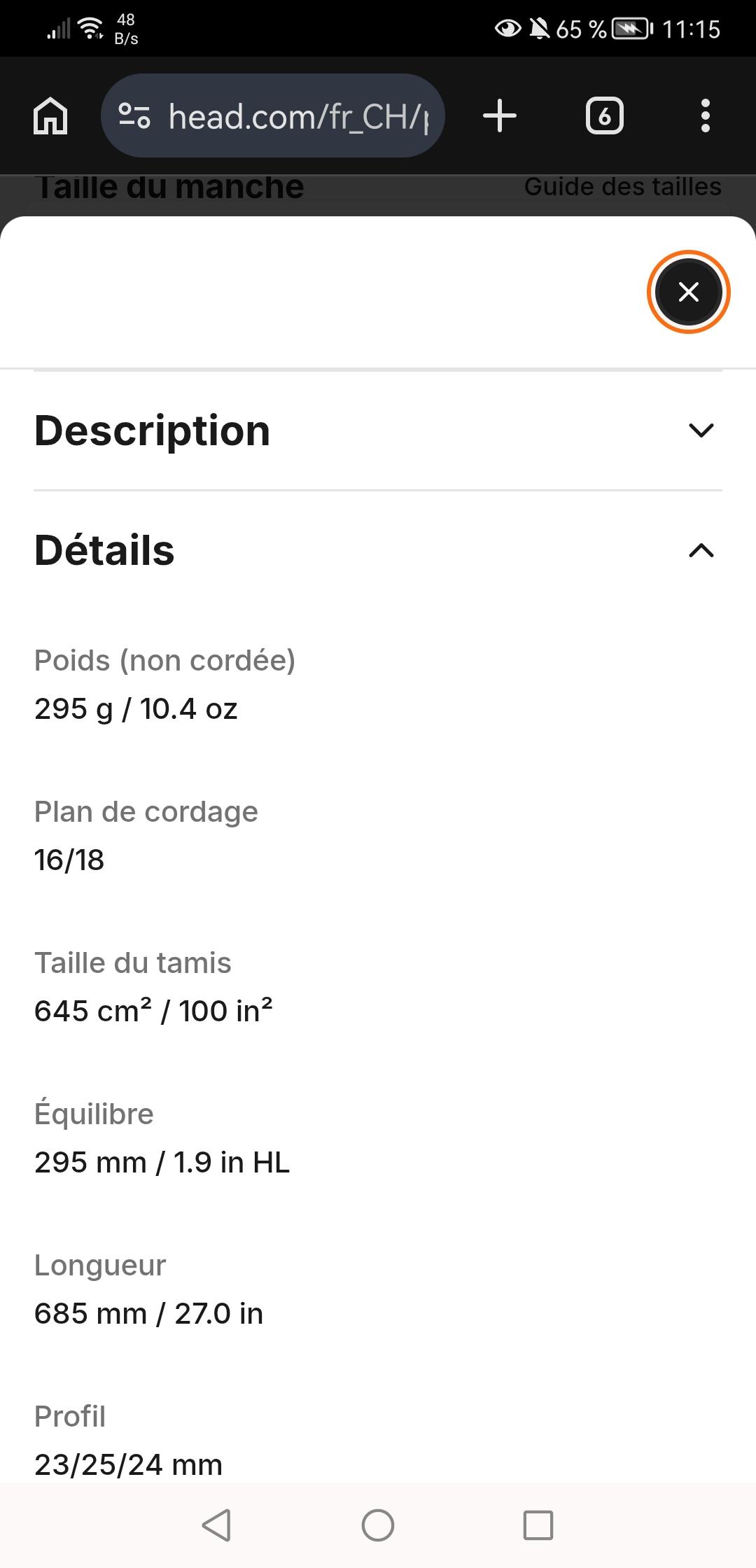
Task: Go back with the system back button
Action: click(216, 1525)
